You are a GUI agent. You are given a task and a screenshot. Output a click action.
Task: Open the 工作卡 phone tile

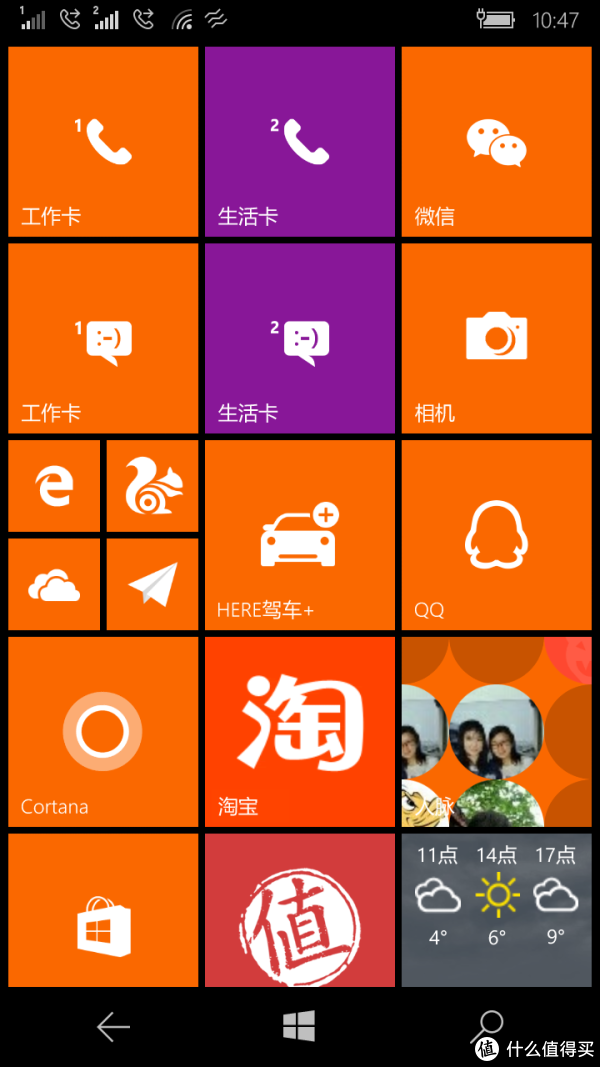click(103, 142)
